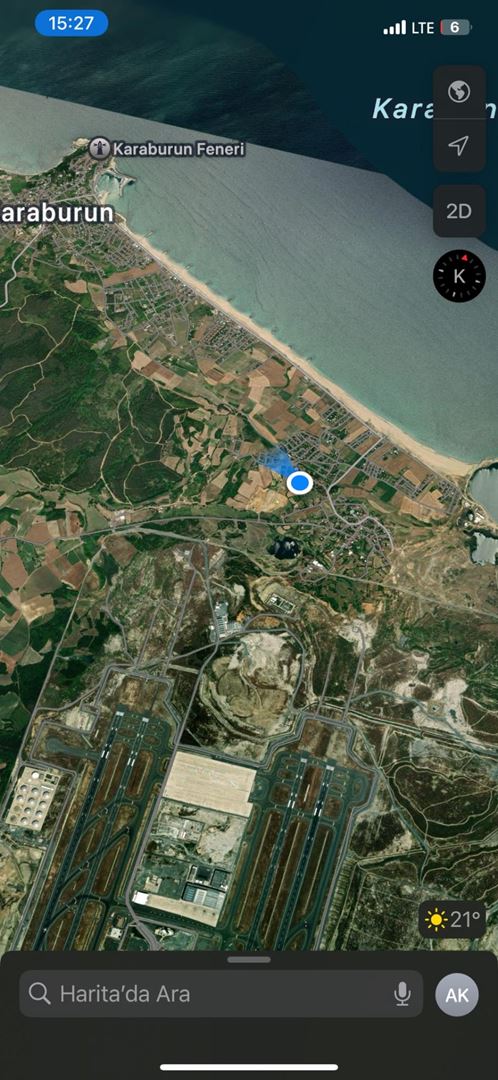The image size is (498, 1080).
Task: Open the AK profile avatar
Action: pos(457,994)
